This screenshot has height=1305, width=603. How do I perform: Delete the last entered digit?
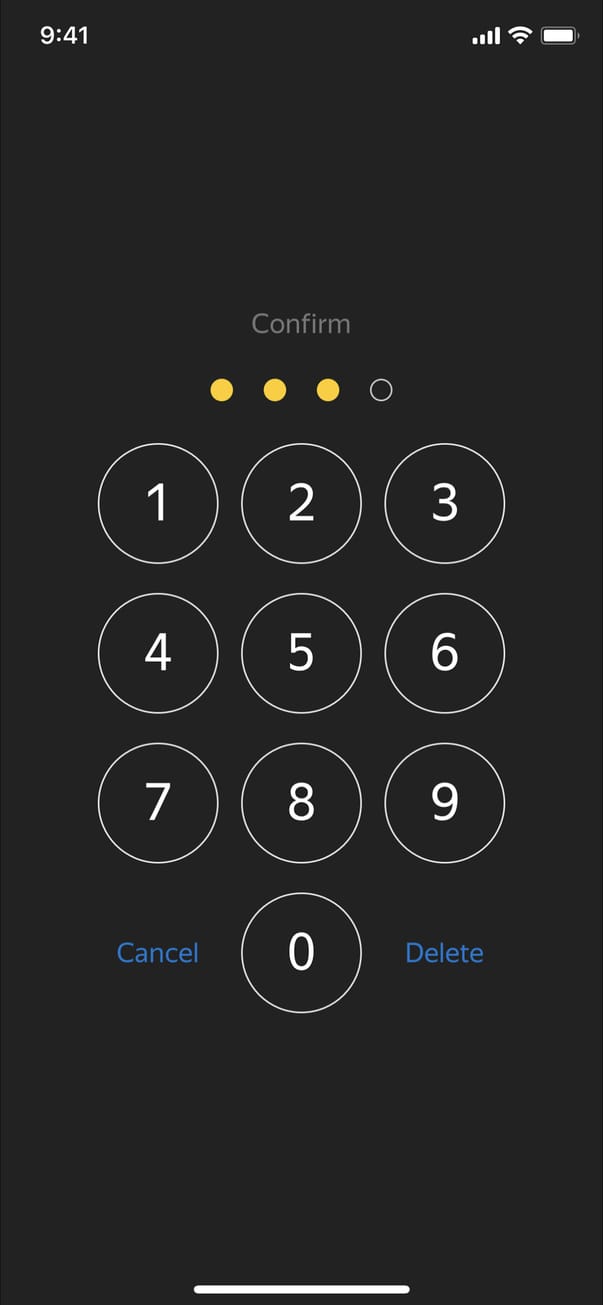click(444, 953)
